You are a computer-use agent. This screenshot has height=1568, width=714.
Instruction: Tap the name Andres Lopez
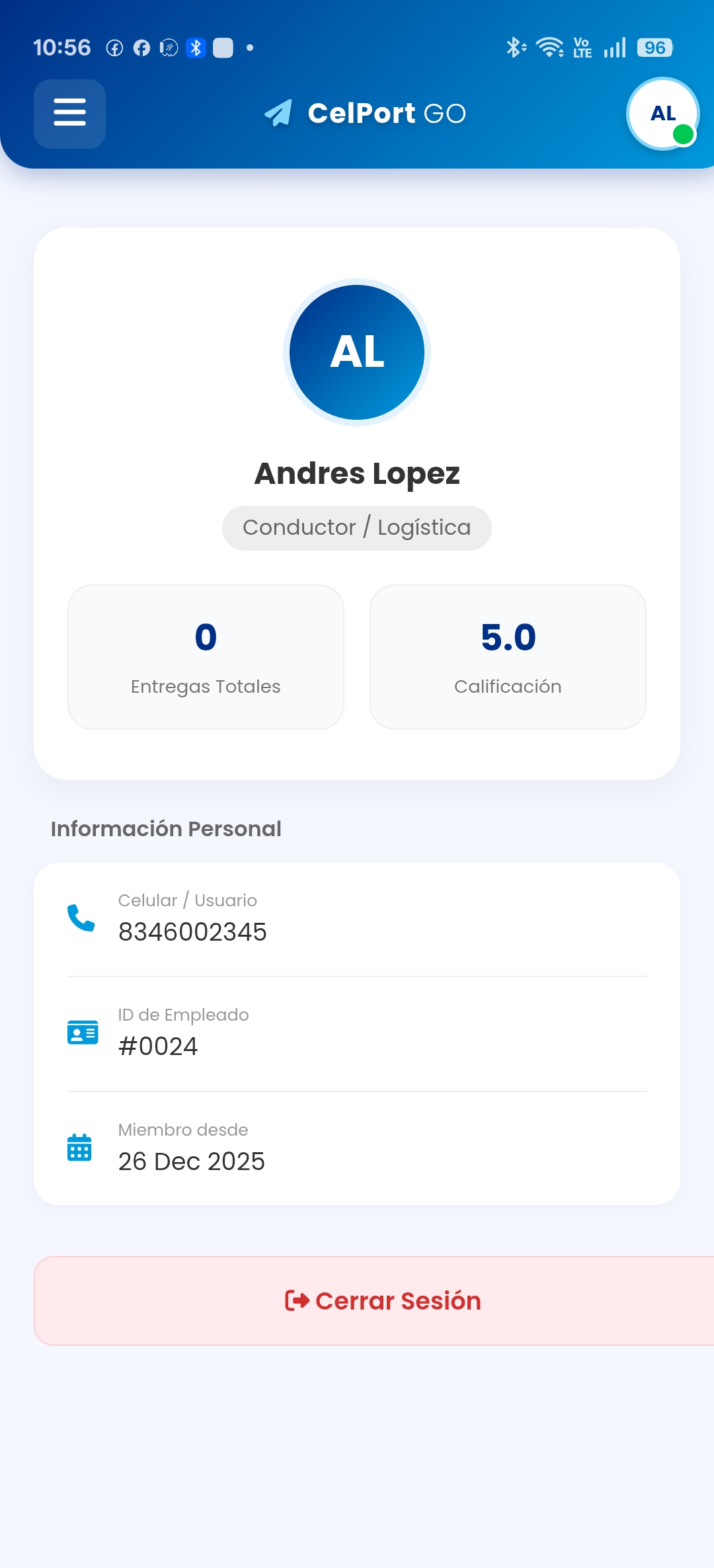(x=357, y=473)
